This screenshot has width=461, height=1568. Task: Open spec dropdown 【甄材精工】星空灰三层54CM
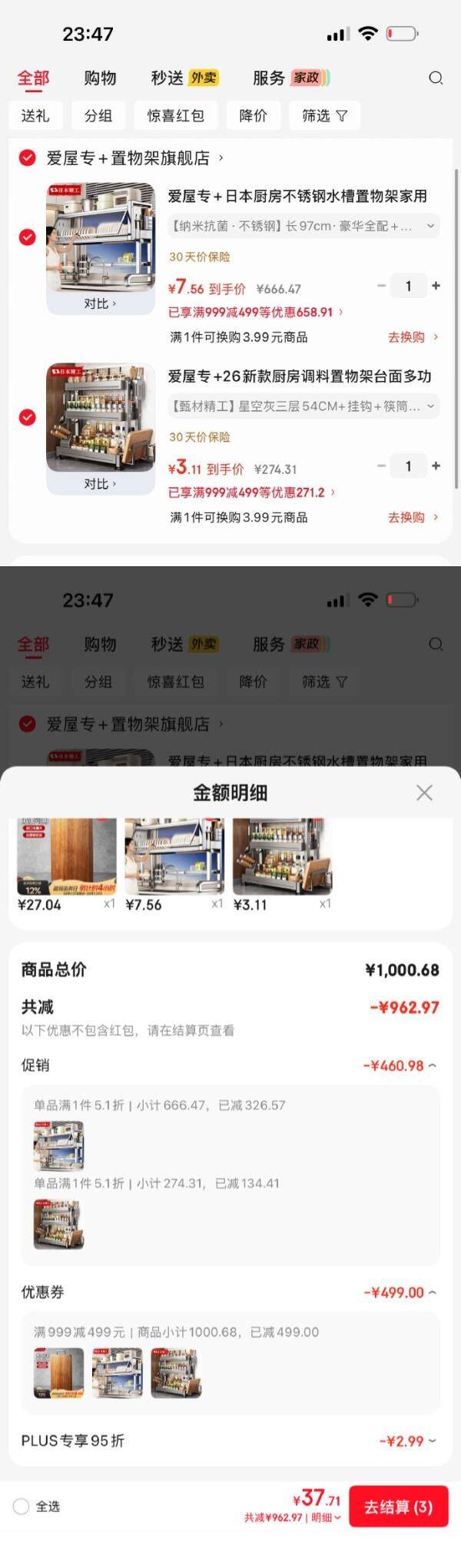[304, 406]
